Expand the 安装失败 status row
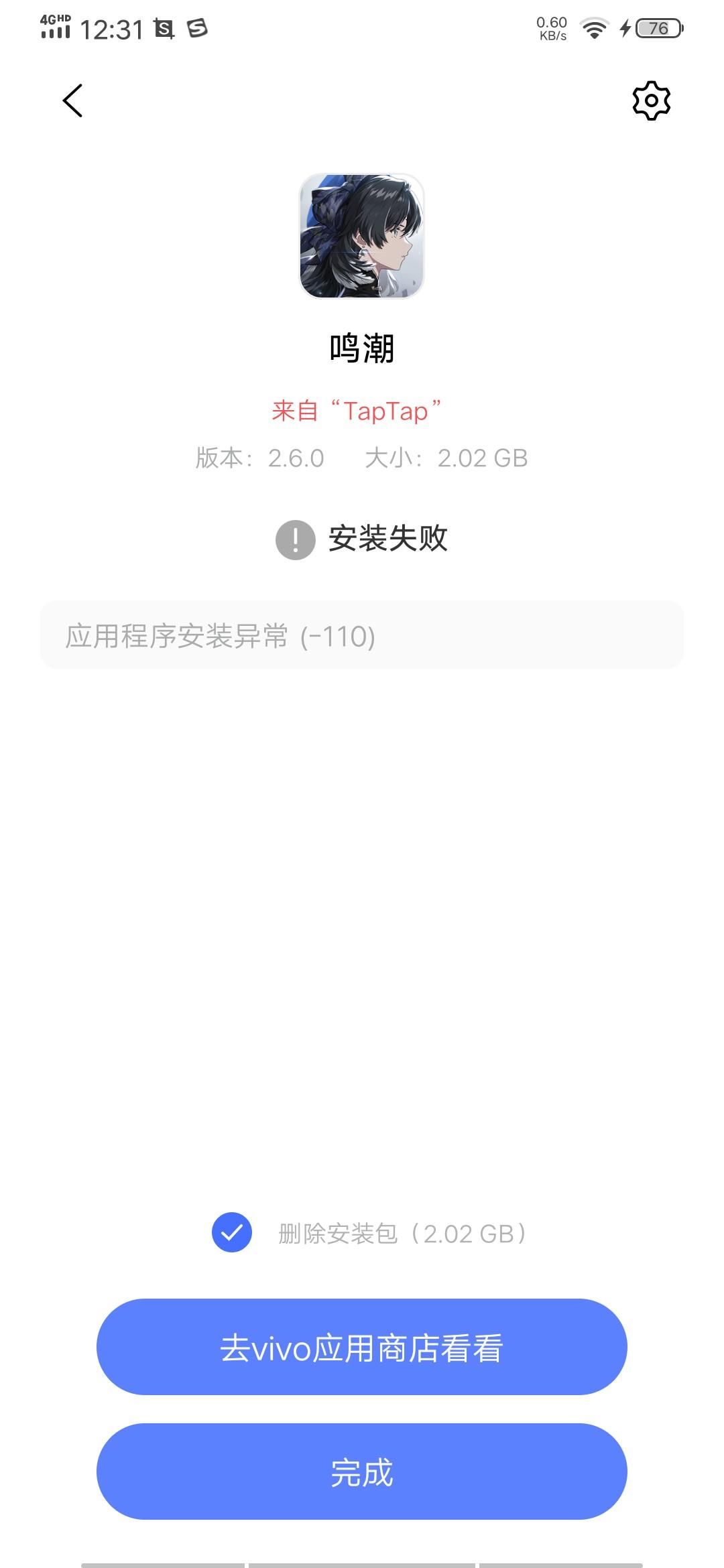 [x=362, y=539]
